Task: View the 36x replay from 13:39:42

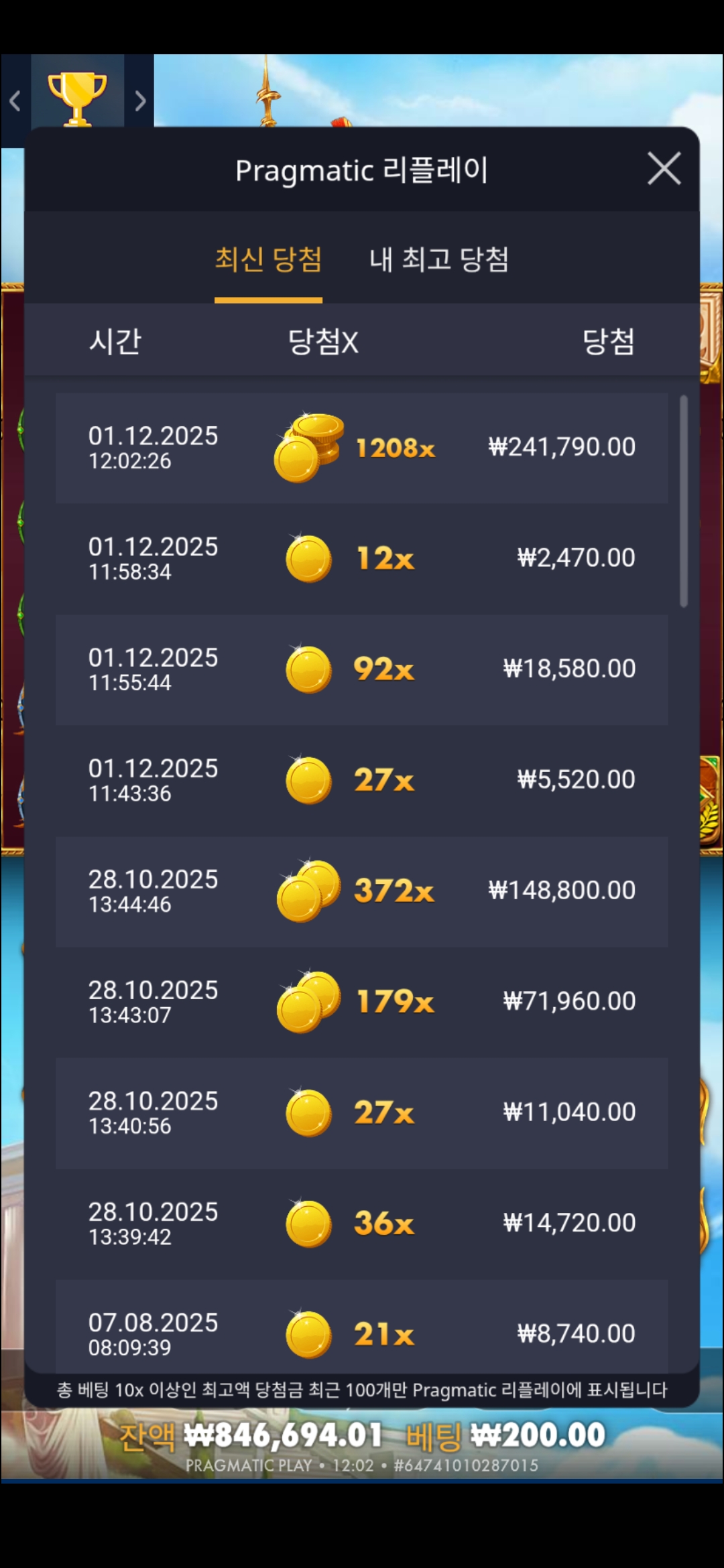Action: click(362, 1224)
